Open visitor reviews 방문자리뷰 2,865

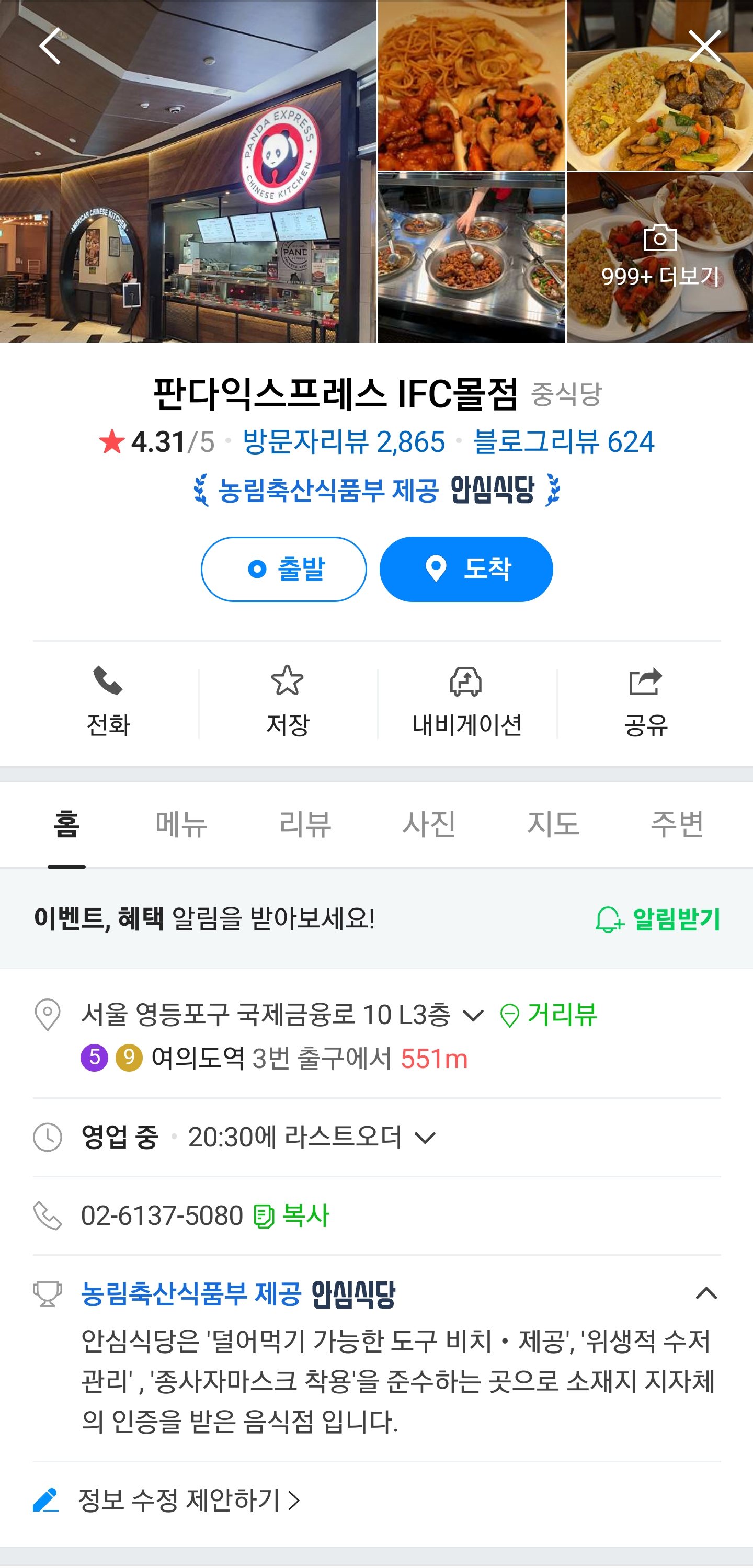[x=344, y=441]
